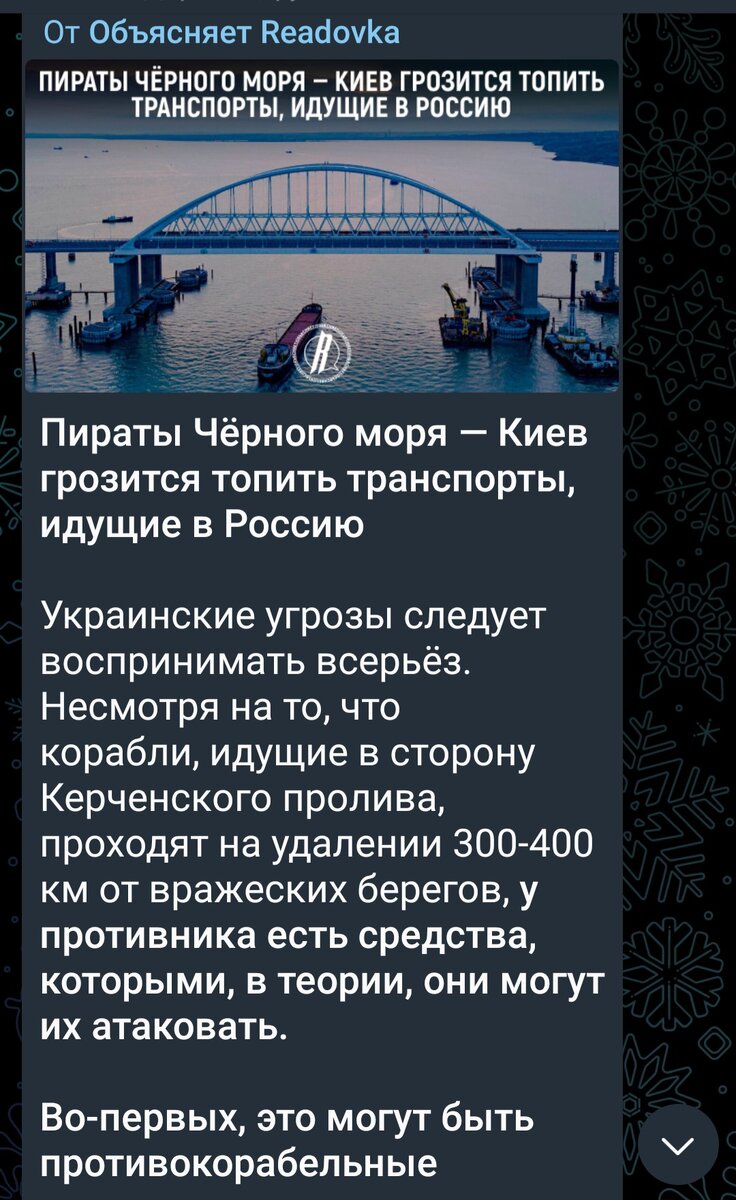Open the forwarded source Объясняет Readovka
This screenshot has width=736, height=1200.
coord(245,33)
